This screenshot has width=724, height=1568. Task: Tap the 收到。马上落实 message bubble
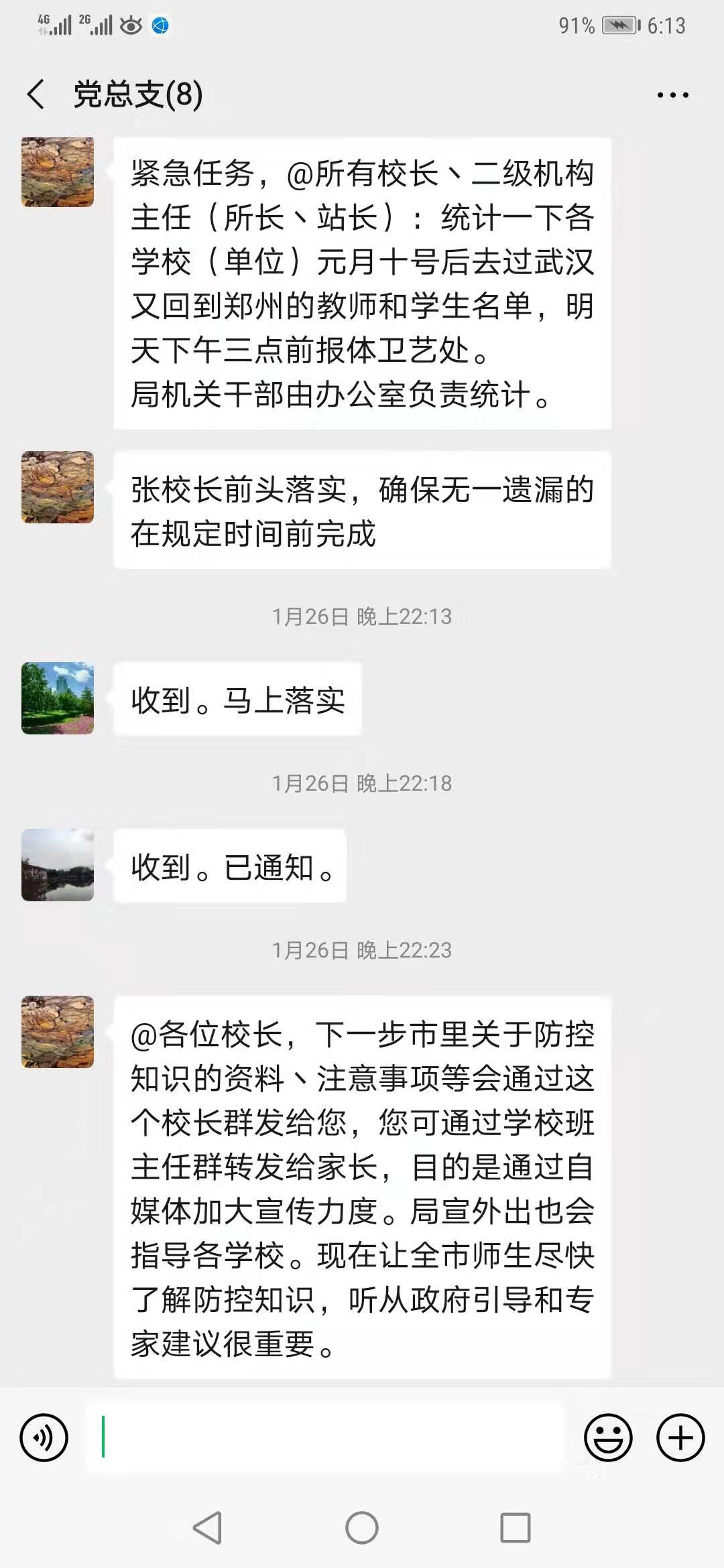[238, 700]
